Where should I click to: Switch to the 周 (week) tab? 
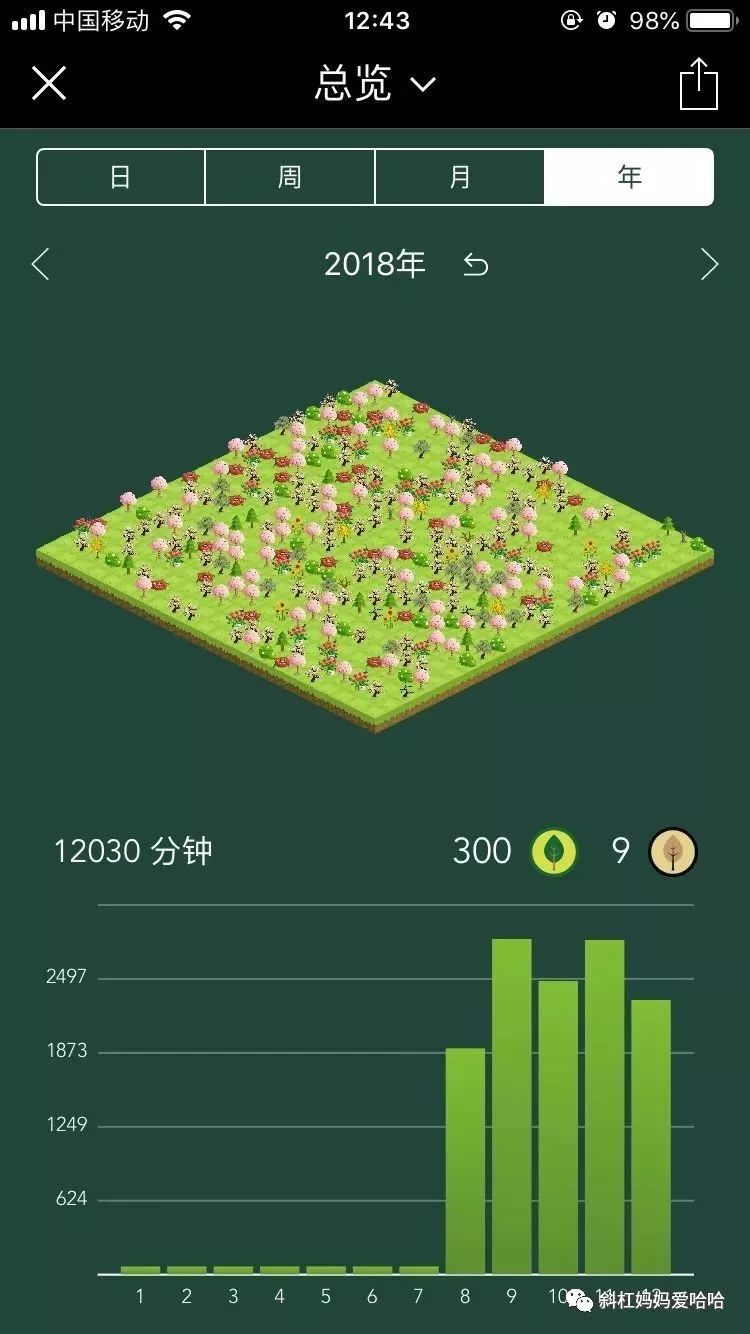[290, 177]
